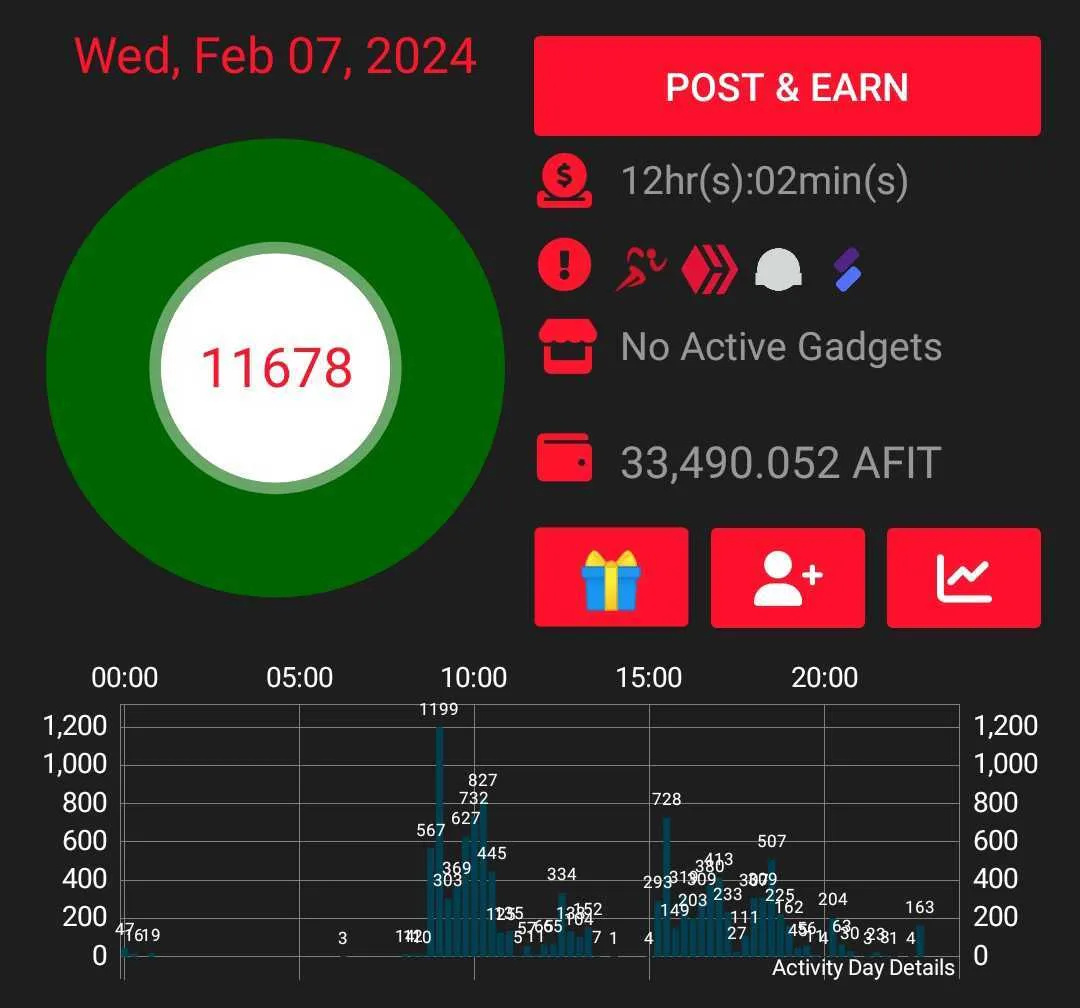Open the red Hive logo icon
Image resolution: width=1080 pixels, height=1008 pixels.
709,268
